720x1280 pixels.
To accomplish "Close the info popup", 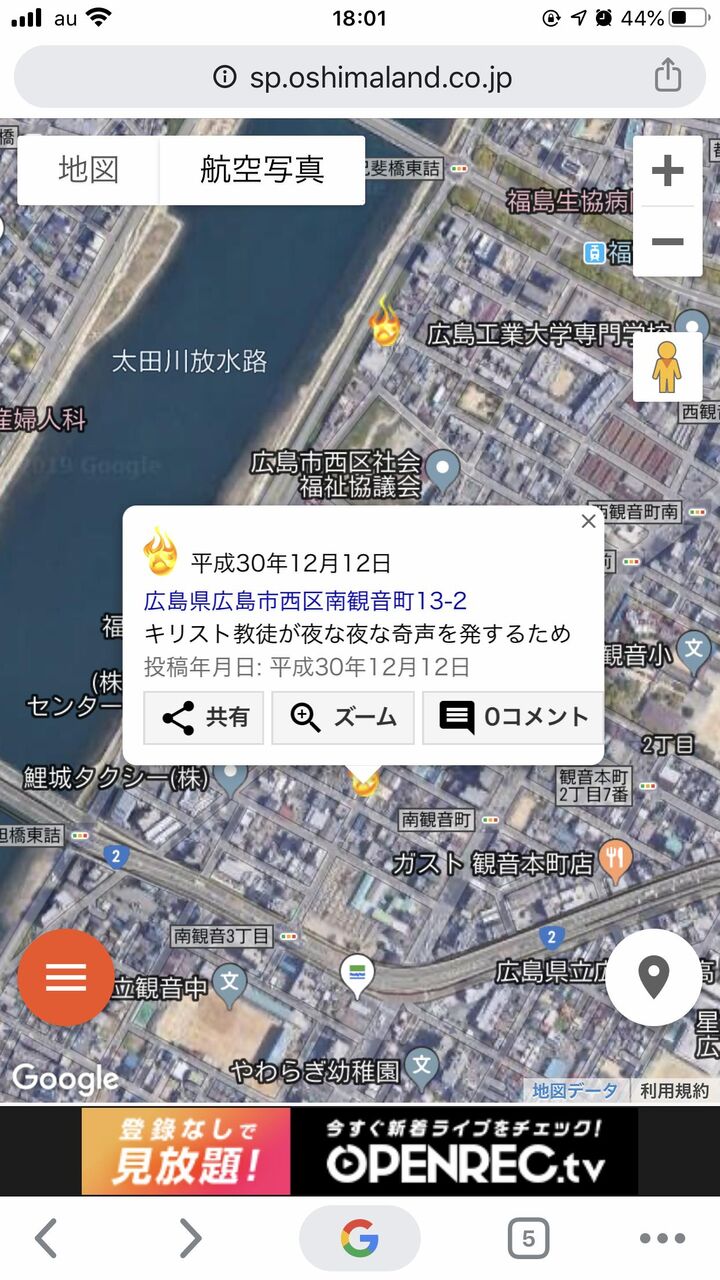I will coord(588,521).
